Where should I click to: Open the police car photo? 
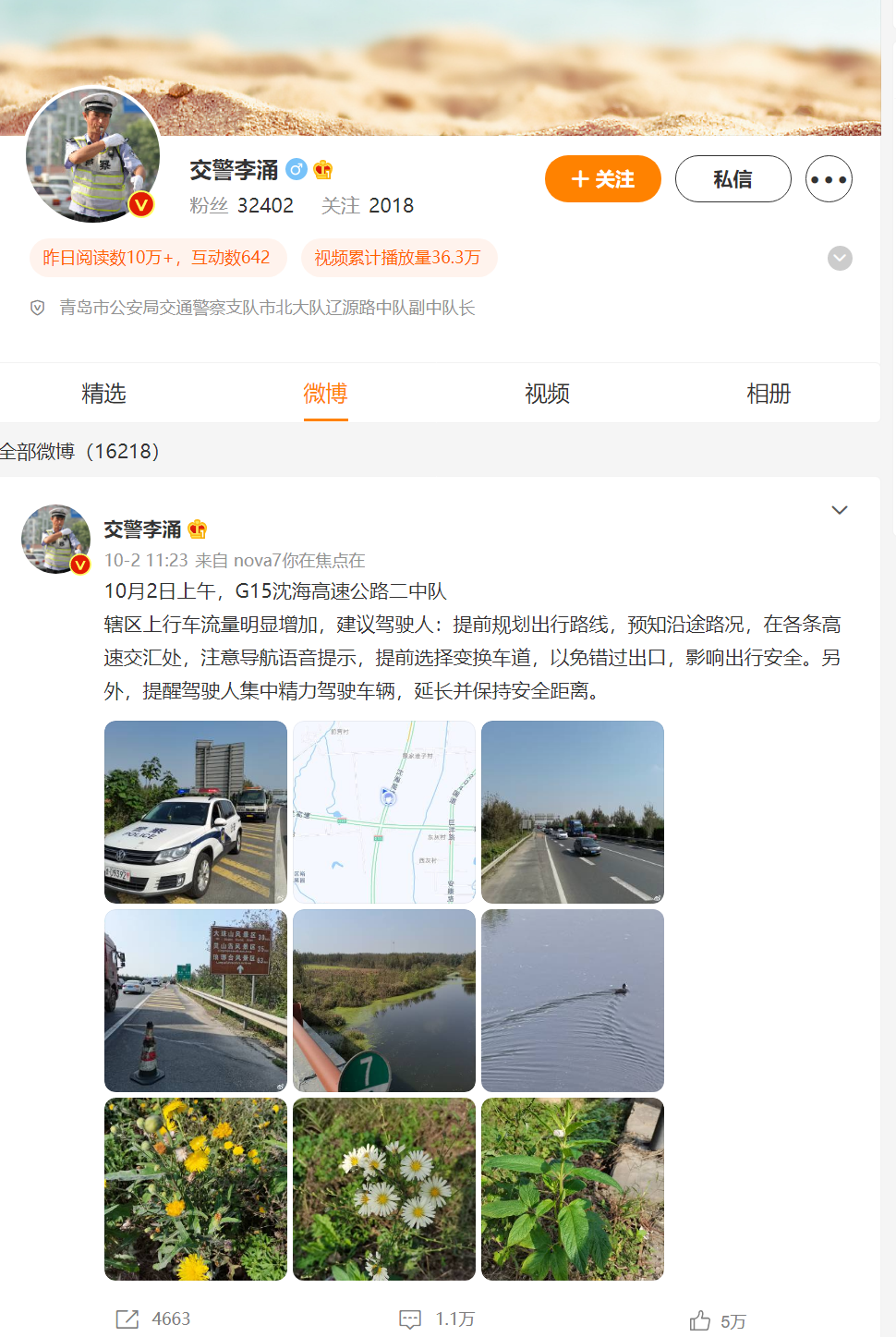tap(196, 812)
